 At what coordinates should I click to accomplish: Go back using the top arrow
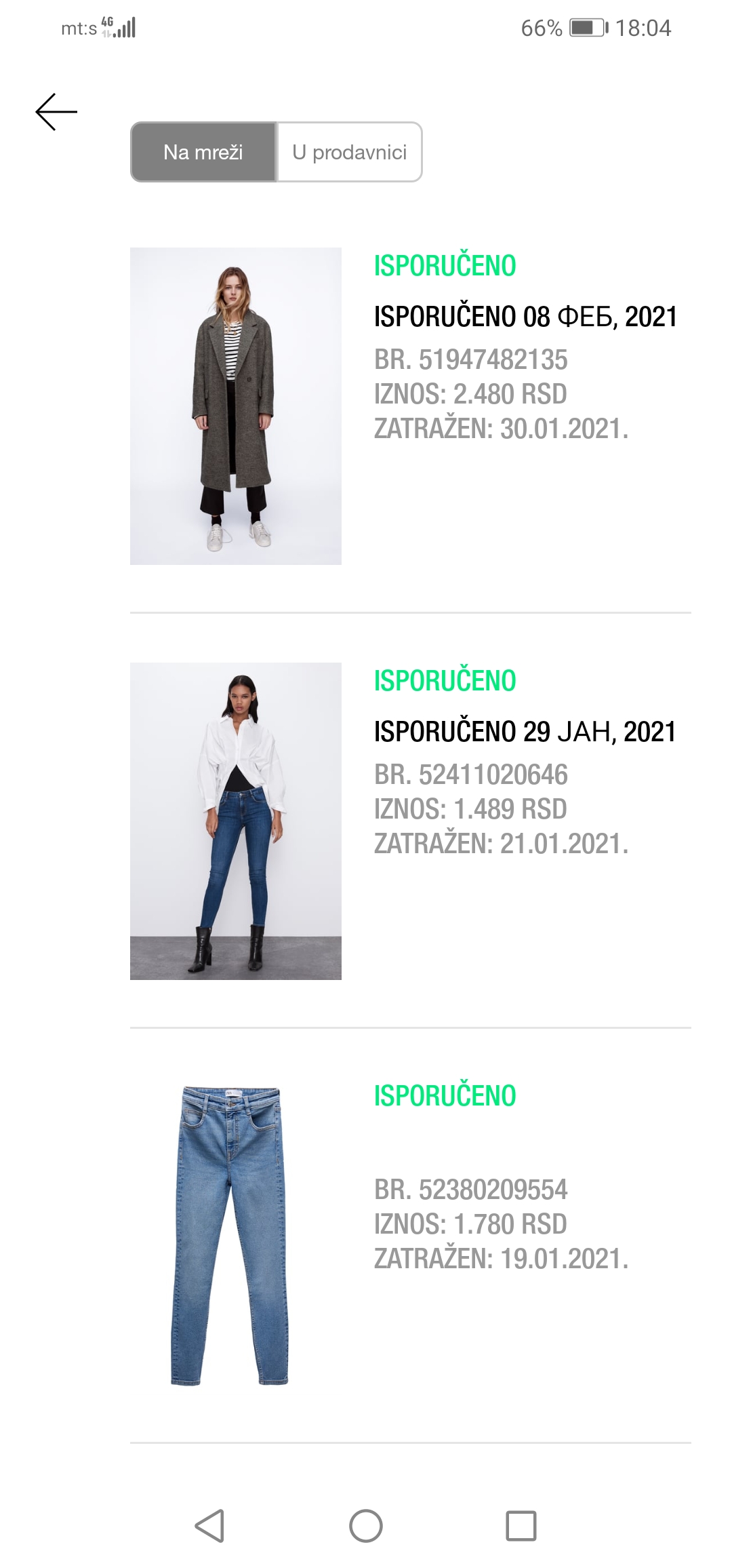pos(56,112)
